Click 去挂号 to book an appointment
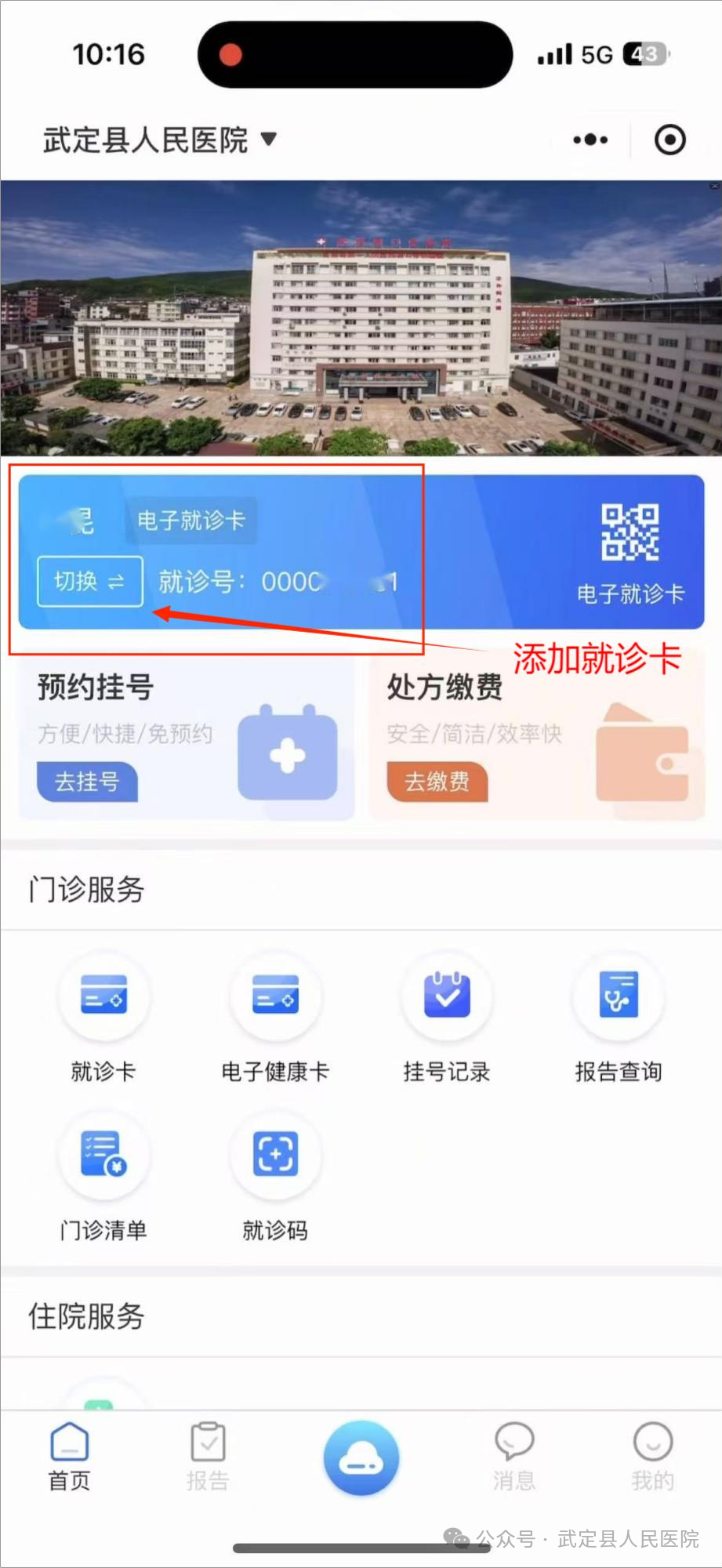 pyautogui.click(x=86, y=782)
